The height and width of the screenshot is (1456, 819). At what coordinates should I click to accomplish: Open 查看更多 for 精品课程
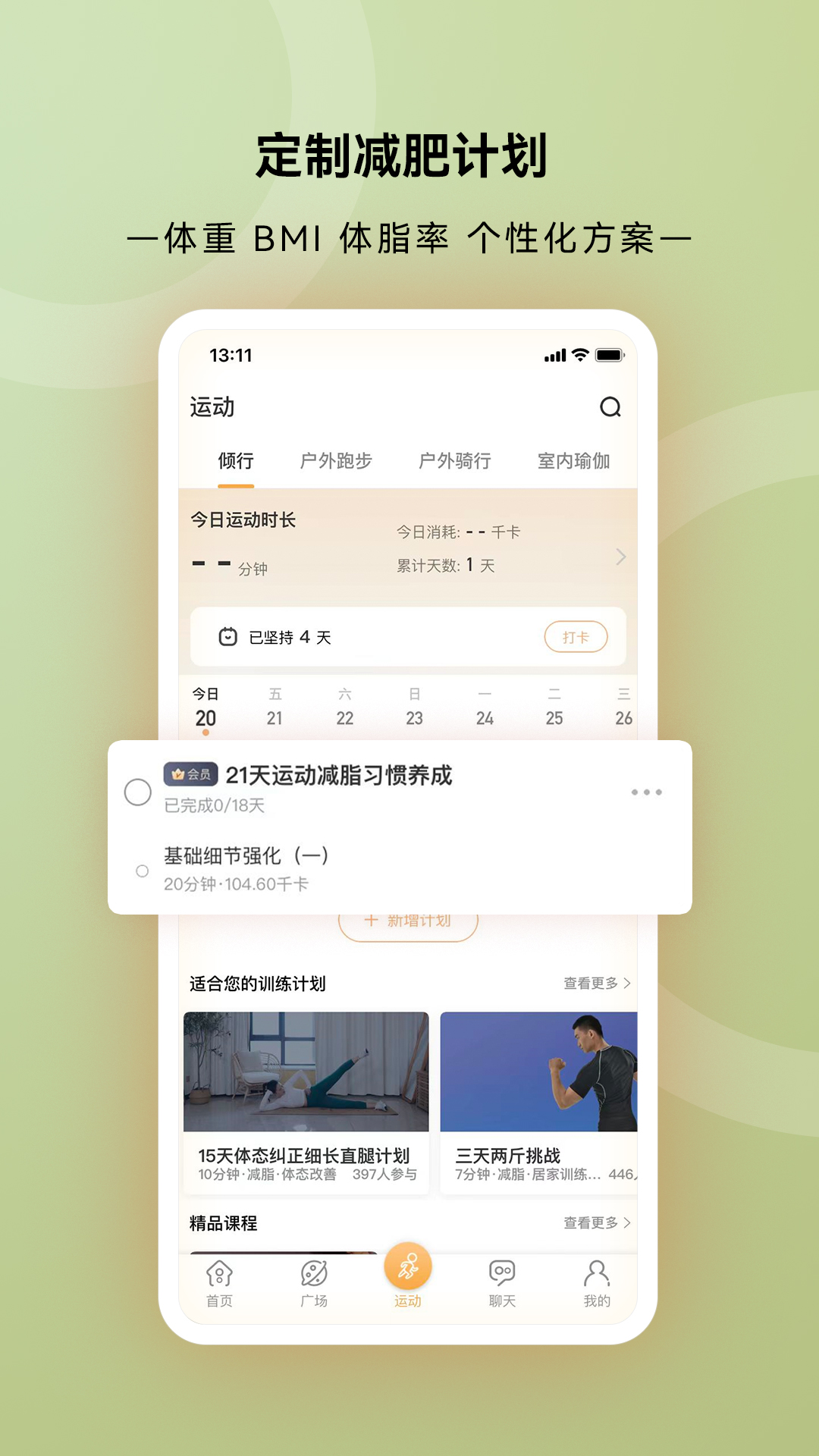pos(595,1222)
